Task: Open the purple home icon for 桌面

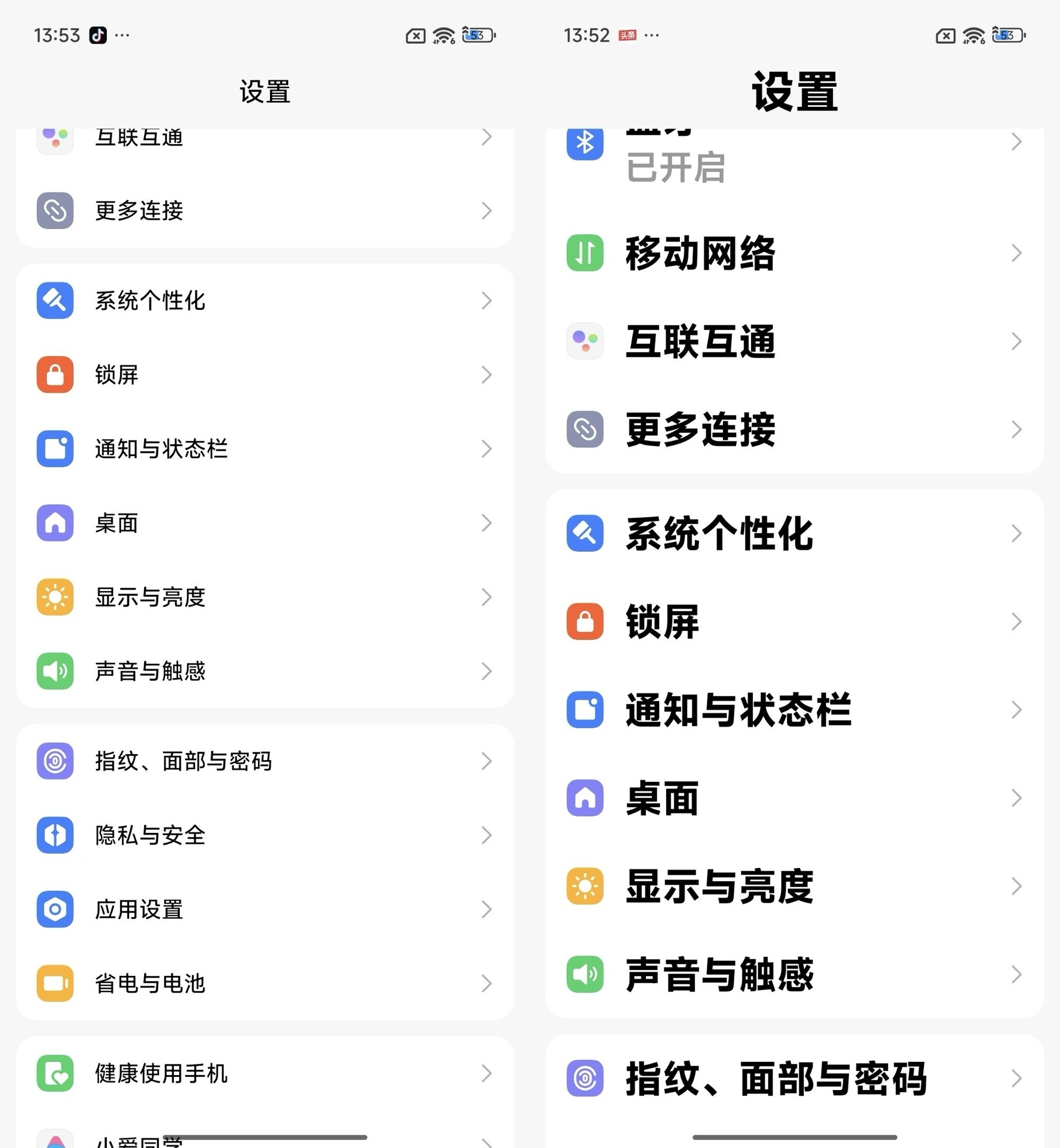Action: pos(55,523)
